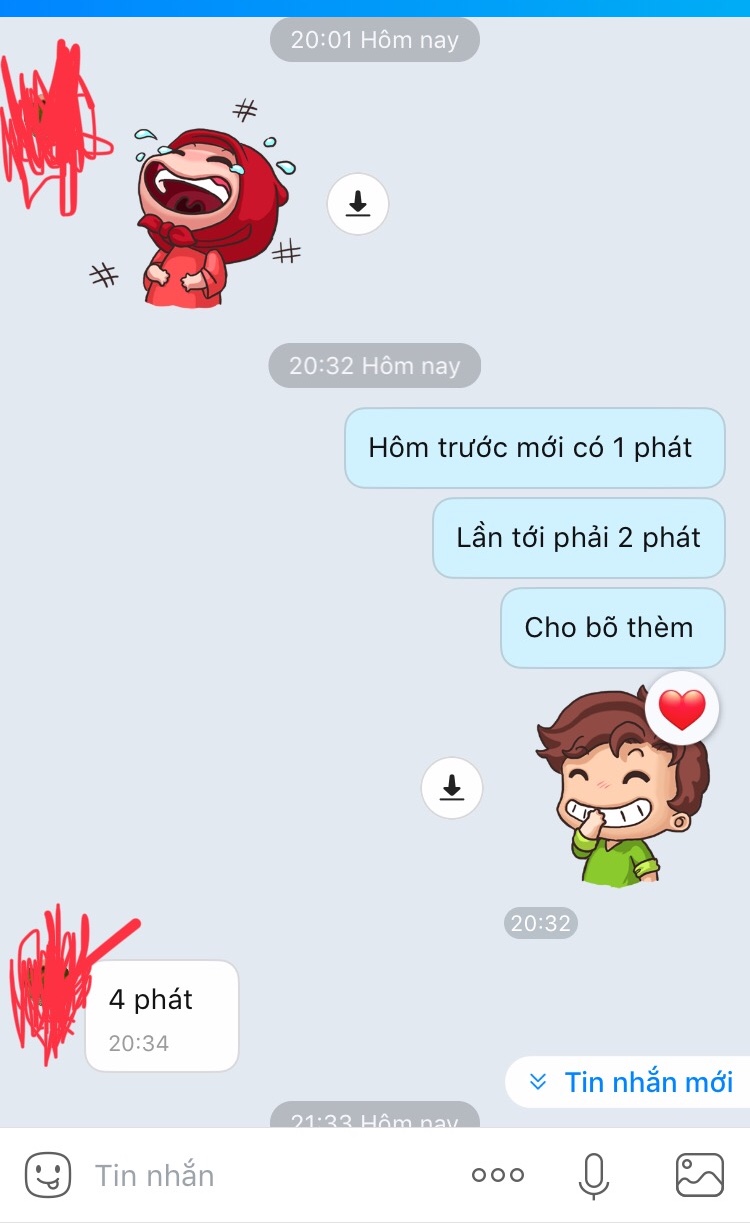Download the grinning boy sticker pack
Viewport: 750px width, 1223px height.
coord(452,788)
